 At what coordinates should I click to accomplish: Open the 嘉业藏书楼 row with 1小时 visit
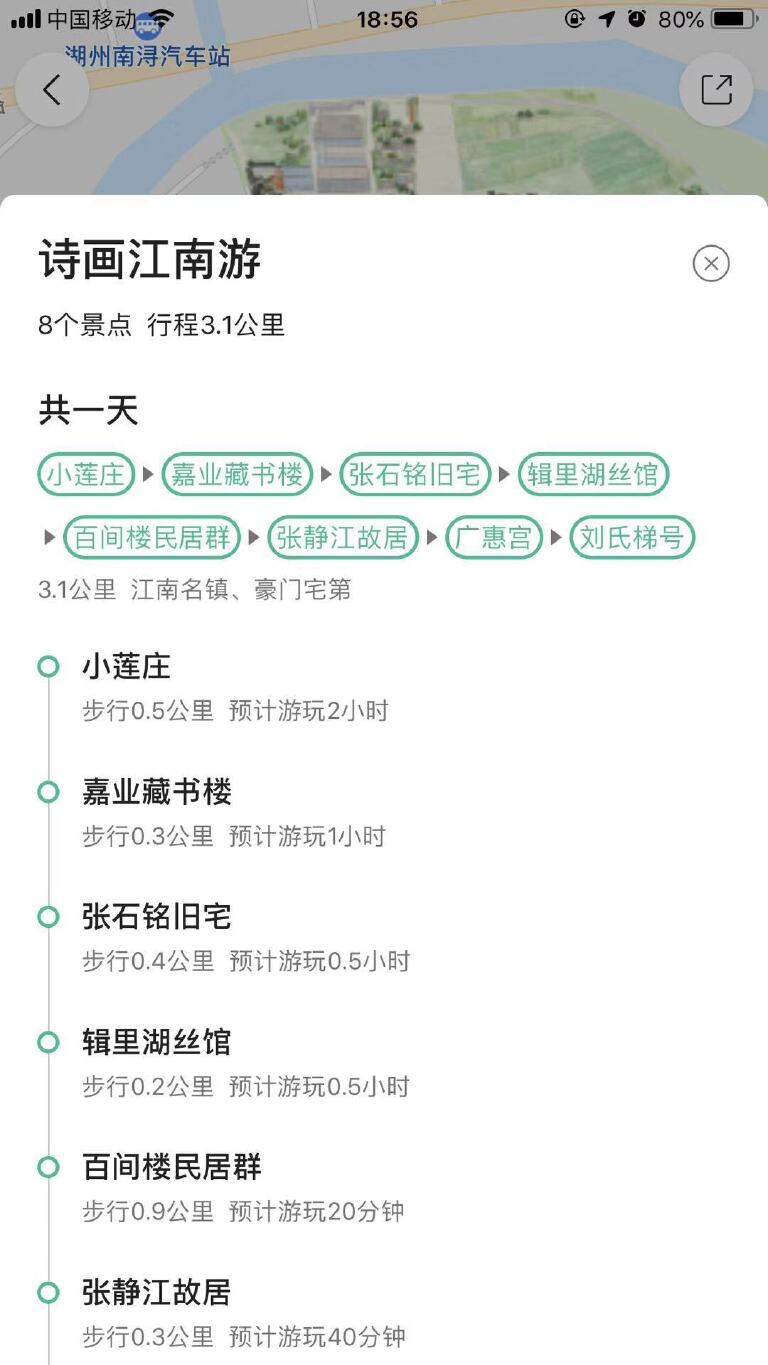[x=235, y=812]
